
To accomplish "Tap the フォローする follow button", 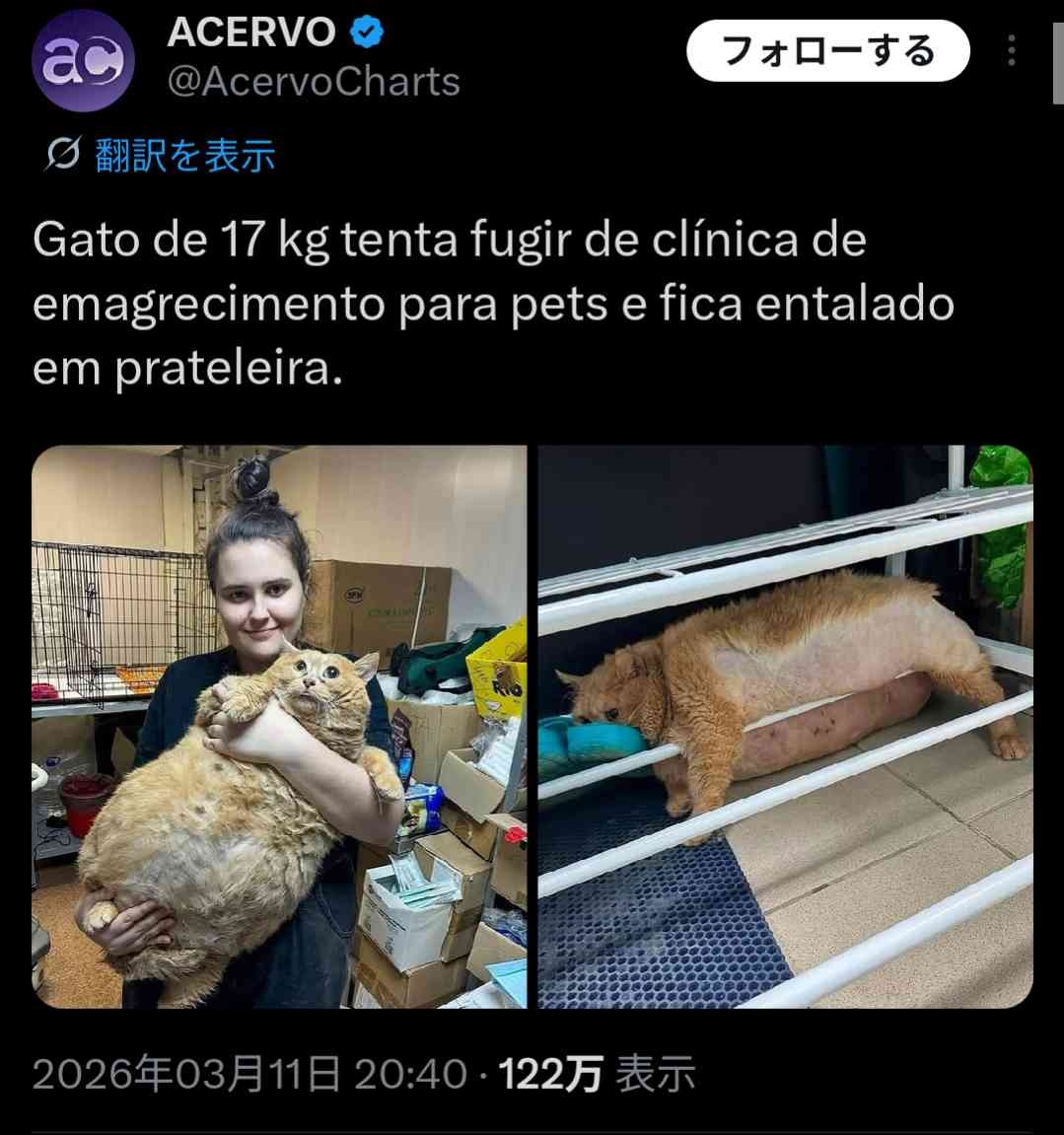I will [827, 51].
